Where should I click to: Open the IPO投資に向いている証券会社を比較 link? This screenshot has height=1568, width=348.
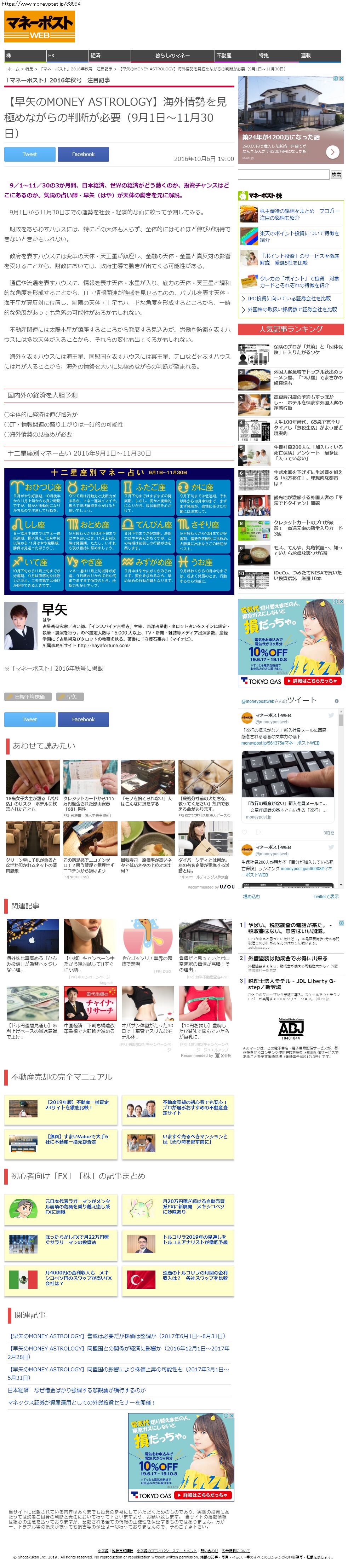[289, 298]
